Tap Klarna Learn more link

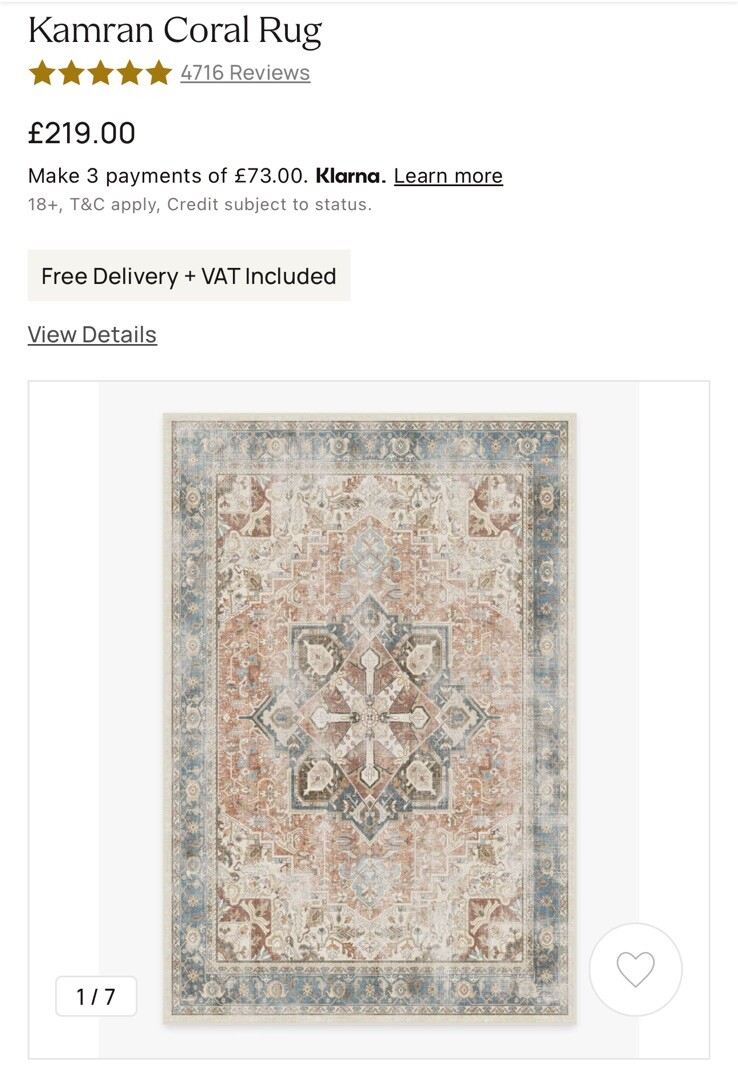pyautogui.click(x=448, y=176)
